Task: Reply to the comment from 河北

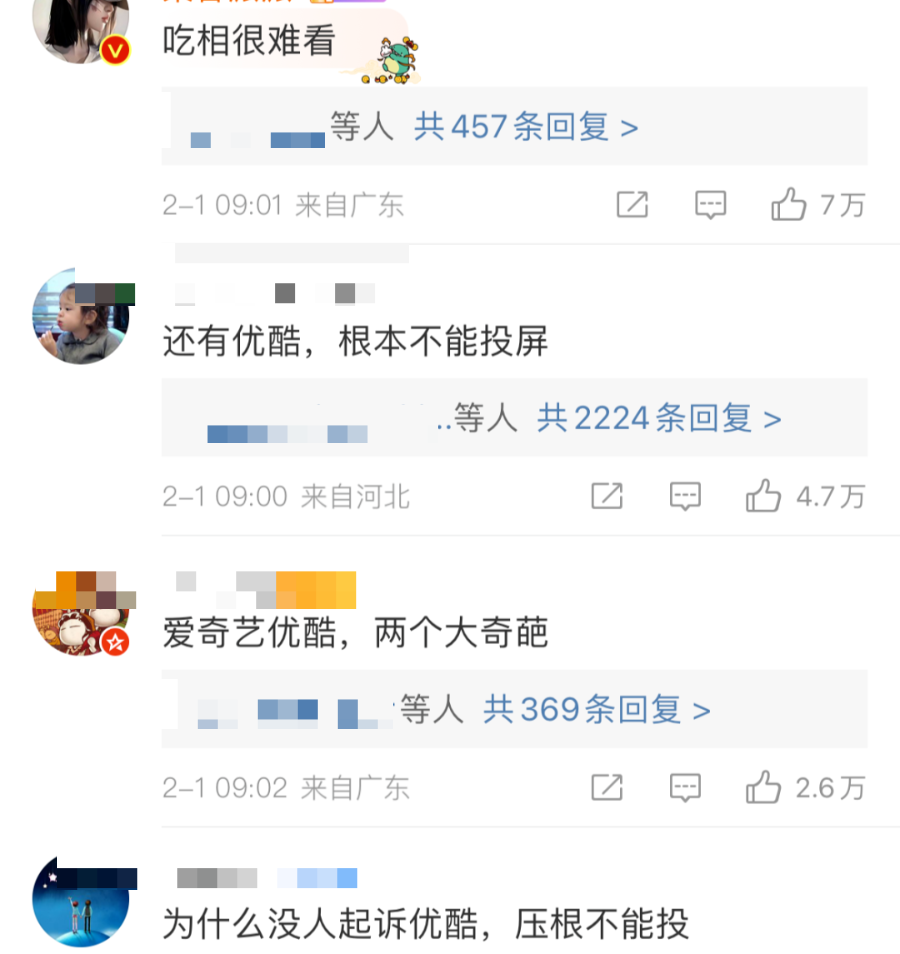Action: [685, 496]
